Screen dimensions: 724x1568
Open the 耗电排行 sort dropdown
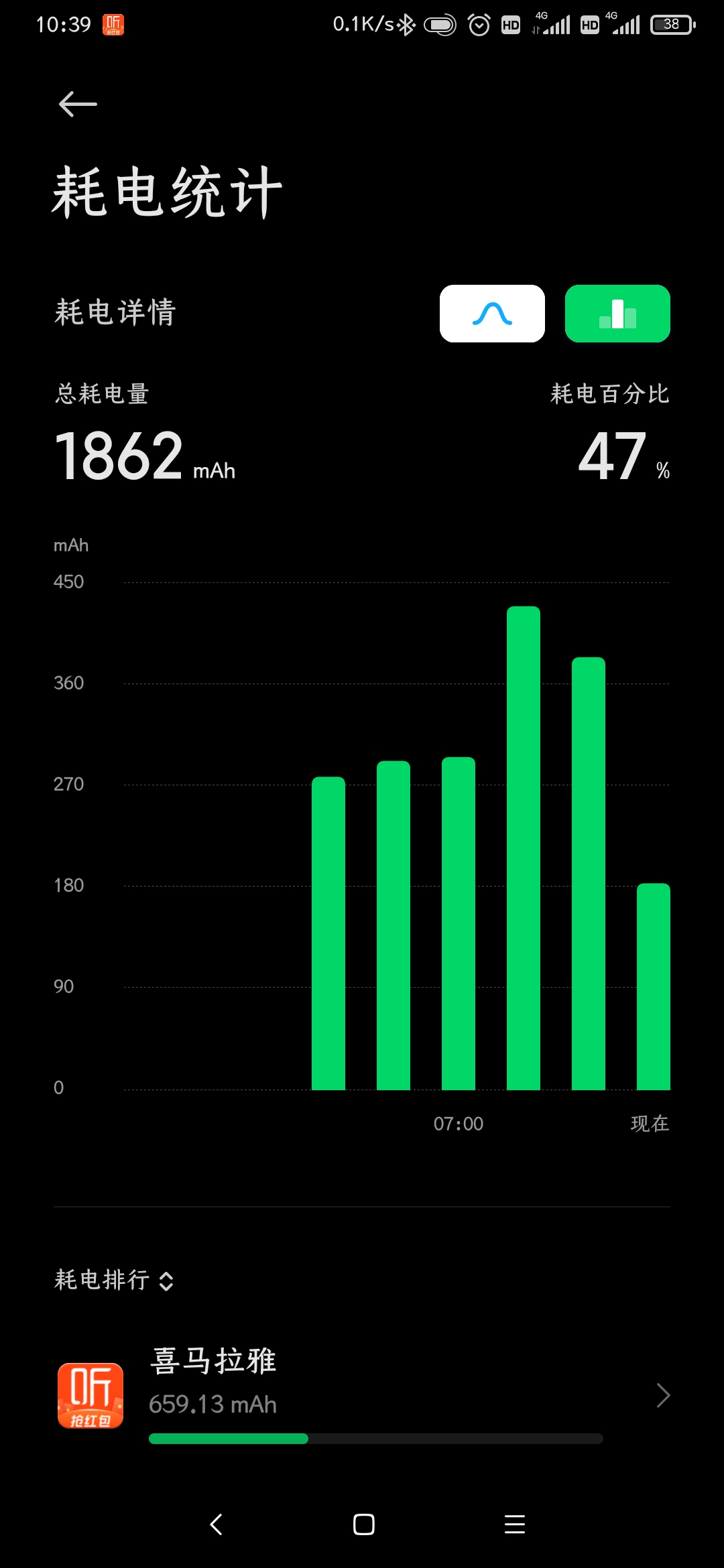pyautogui.click(x=114, y=1280)
